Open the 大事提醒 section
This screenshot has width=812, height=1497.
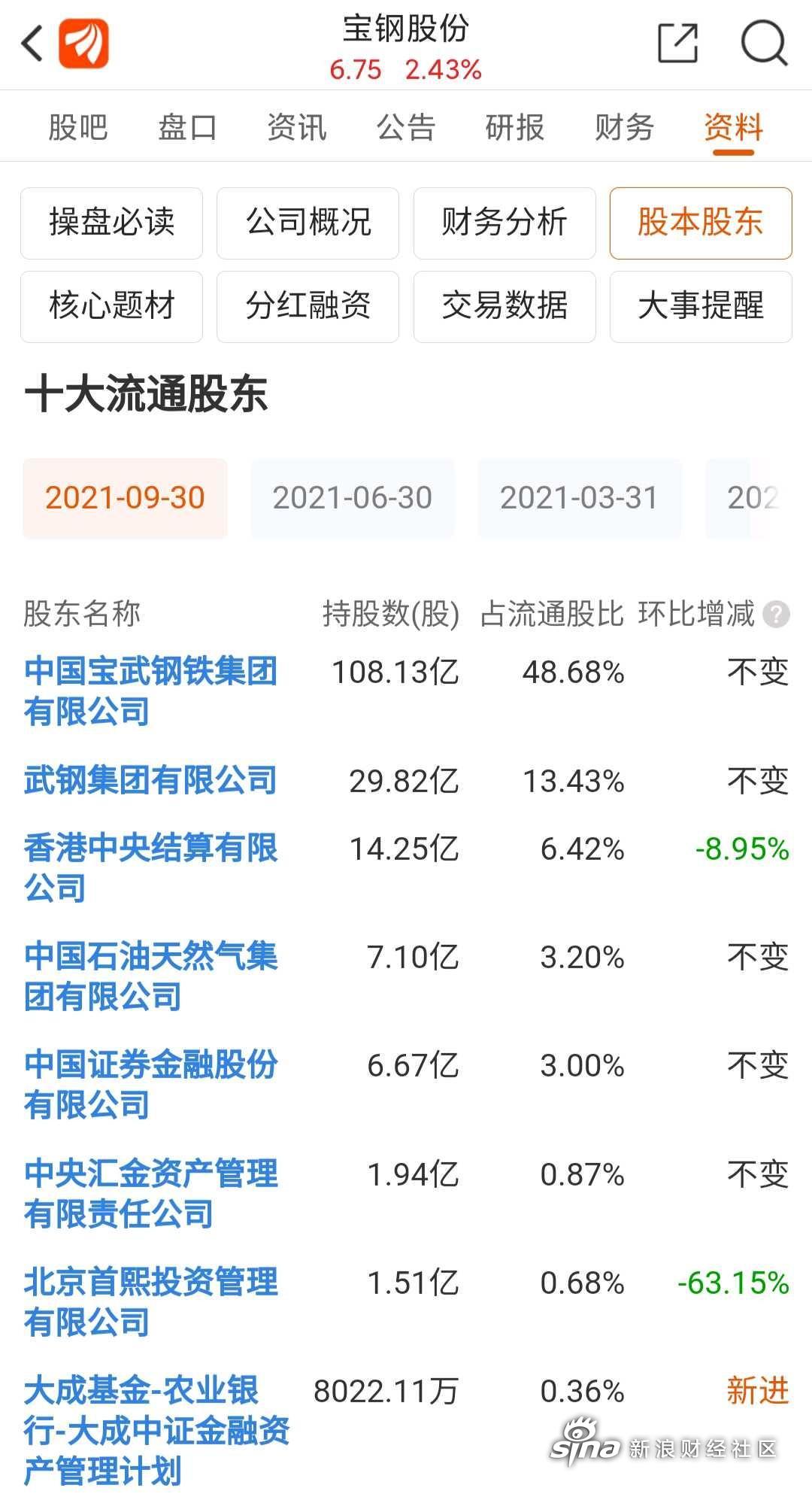pos(701,306)
